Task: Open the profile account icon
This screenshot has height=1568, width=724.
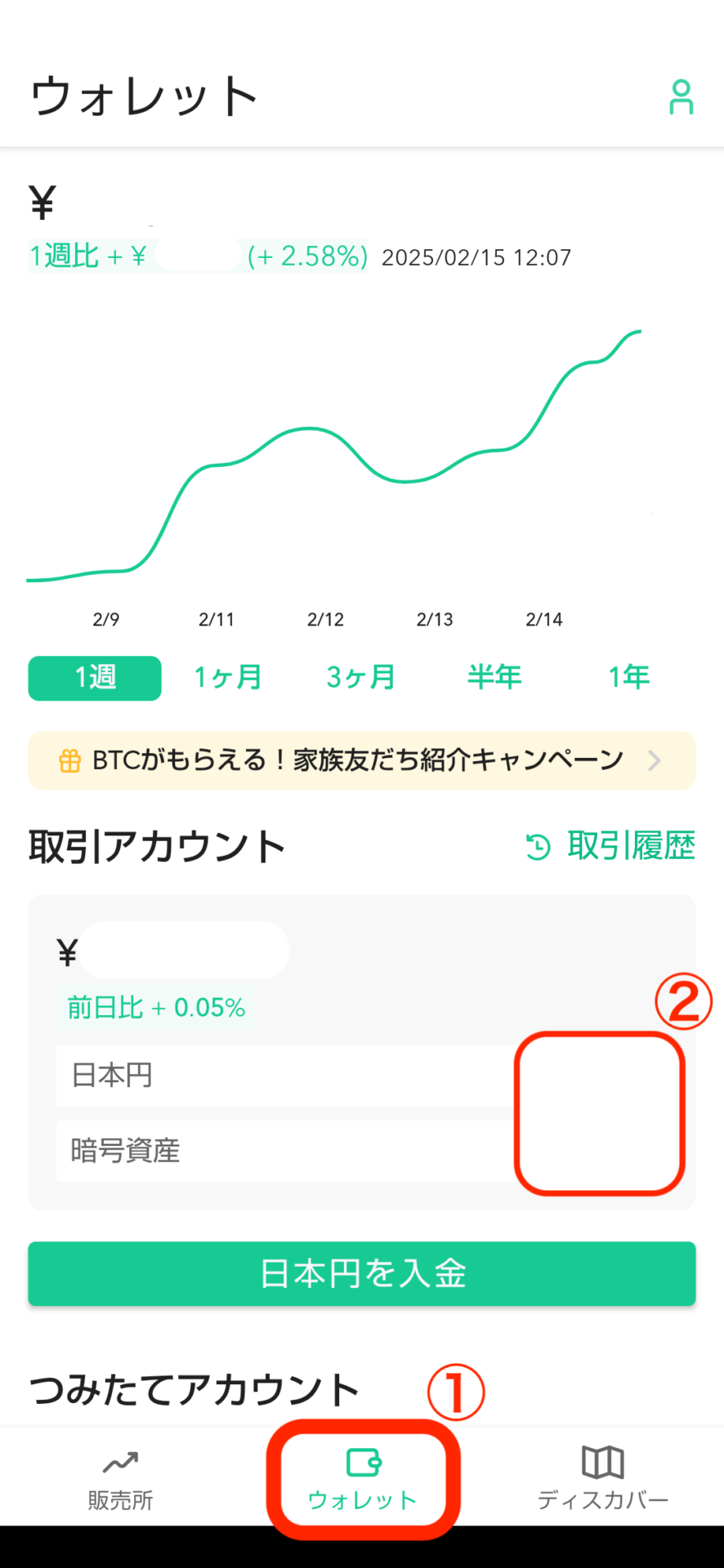Action: 681,97
